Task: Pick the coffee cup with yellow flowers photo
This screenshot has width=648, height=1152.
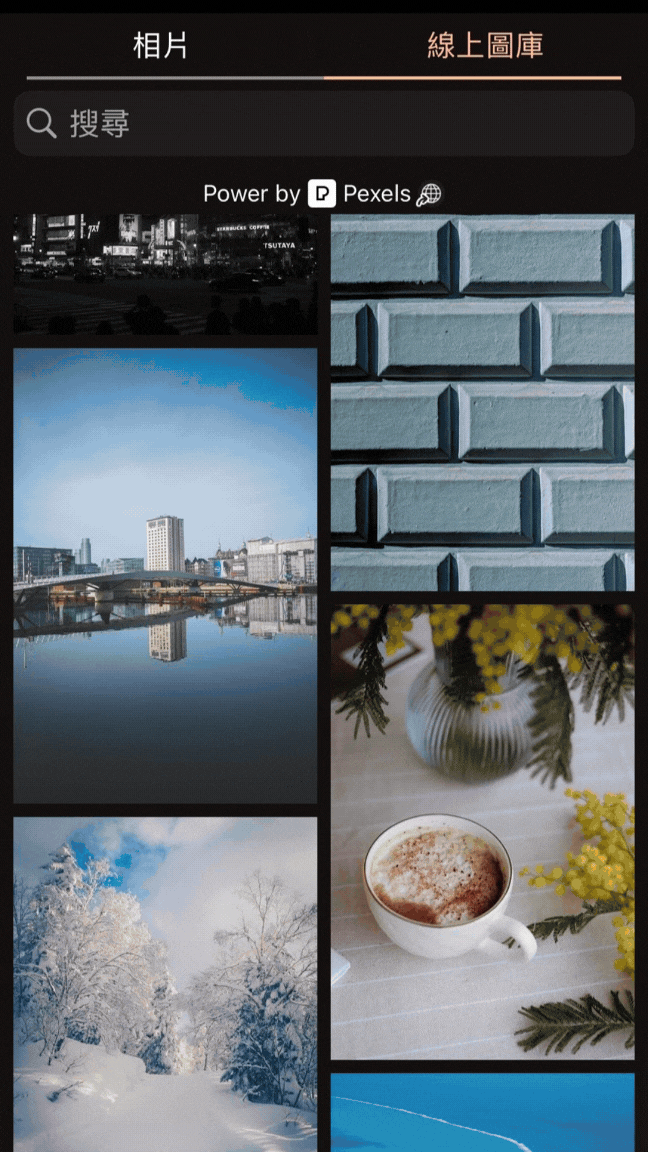Action: click(x=482, y=831)
